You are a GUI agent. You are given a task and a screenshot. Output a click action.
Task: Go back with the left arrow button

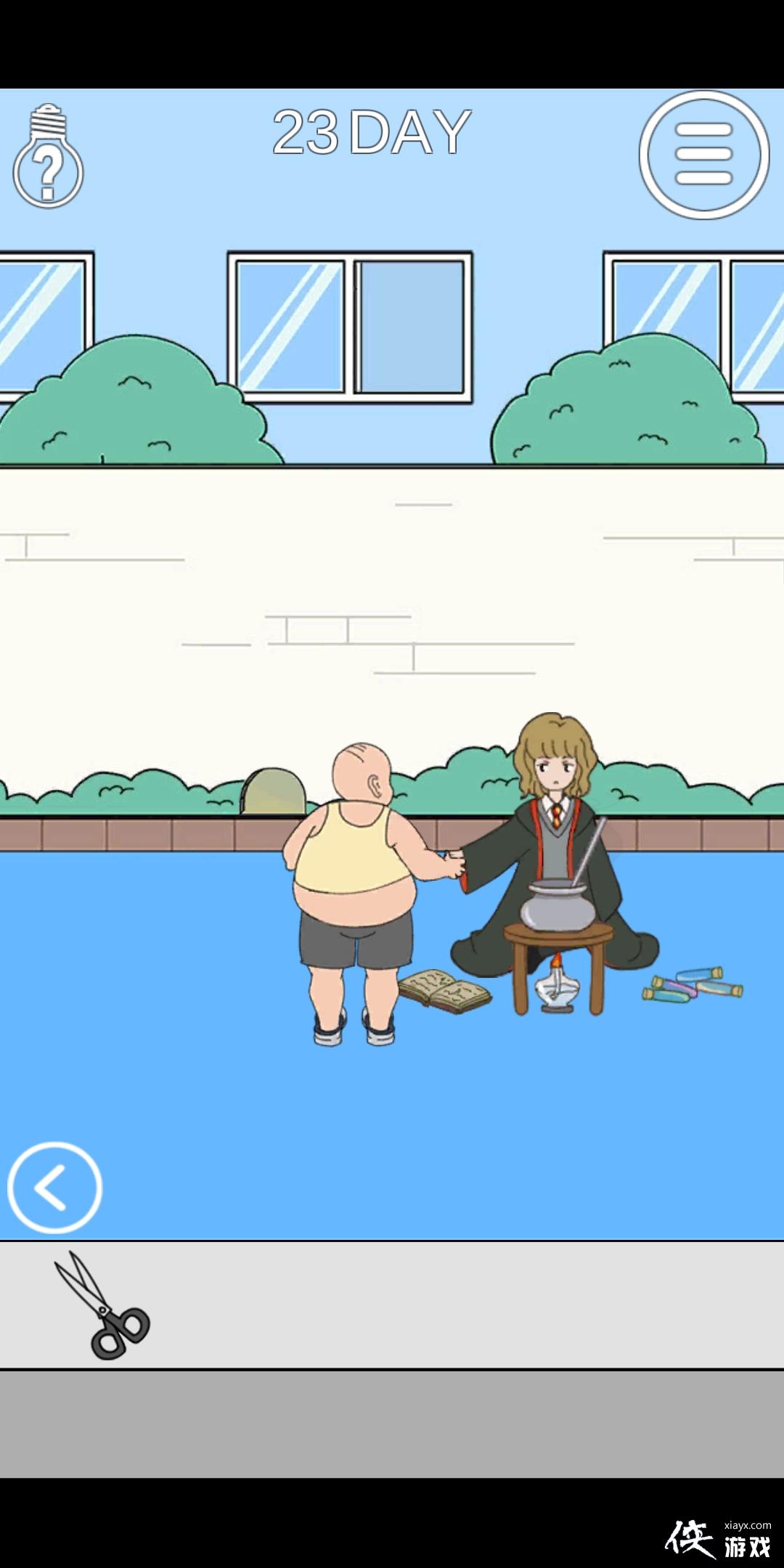click(54, 1188)
